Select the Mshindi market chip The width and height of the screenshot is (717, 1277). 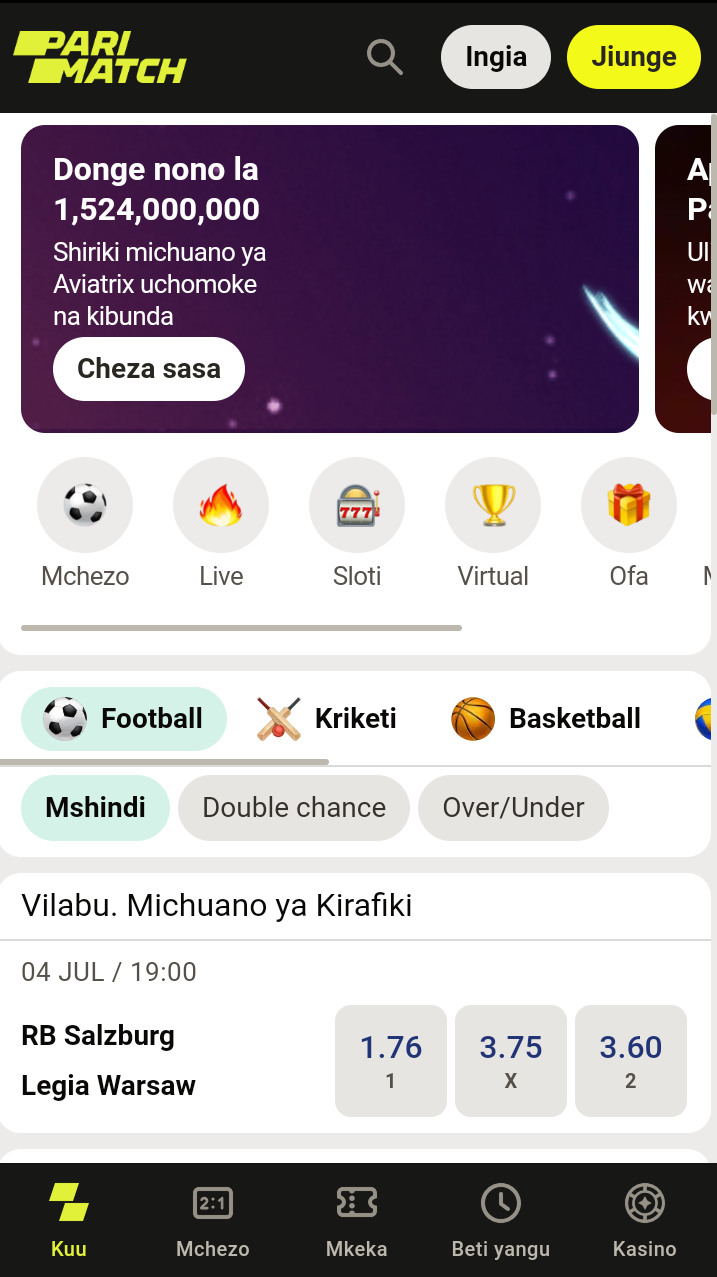pos(96,807)
